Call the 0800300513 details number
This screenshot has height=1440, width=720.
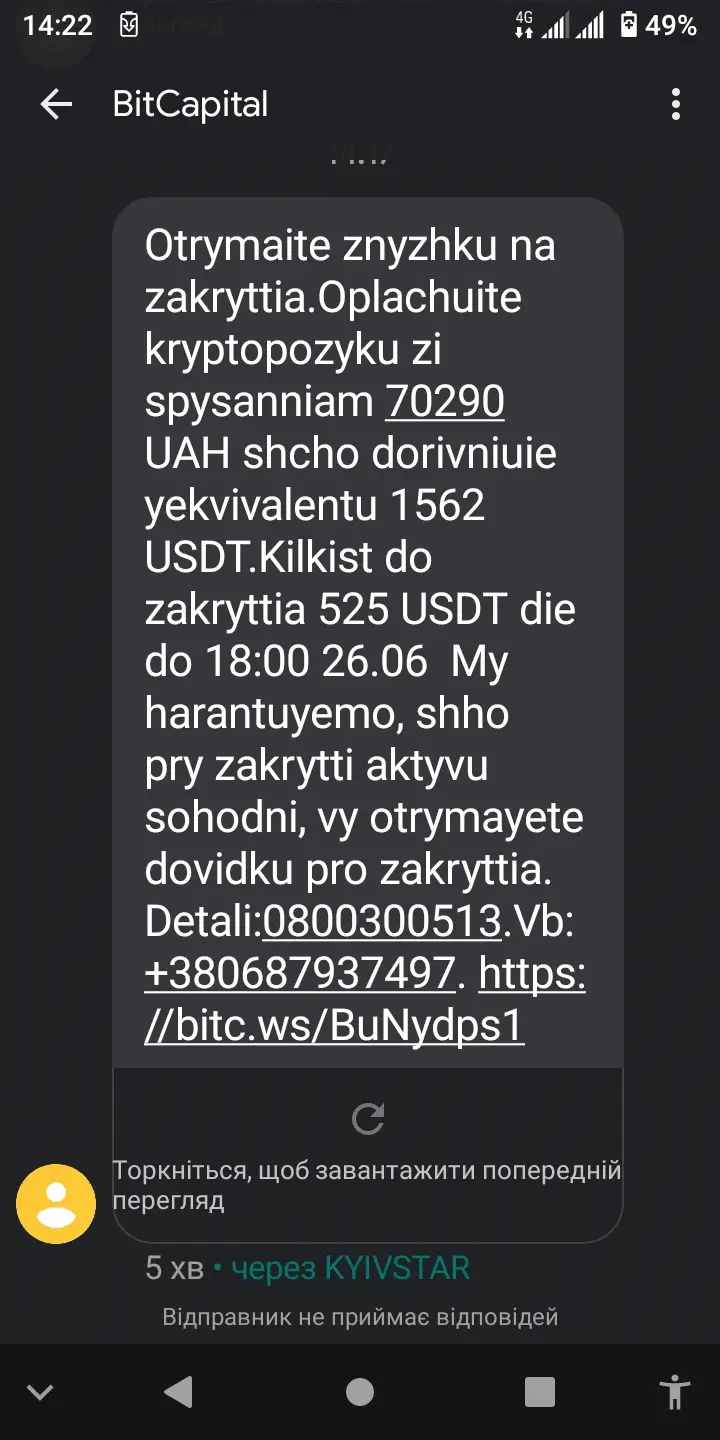tap(381, 921)
